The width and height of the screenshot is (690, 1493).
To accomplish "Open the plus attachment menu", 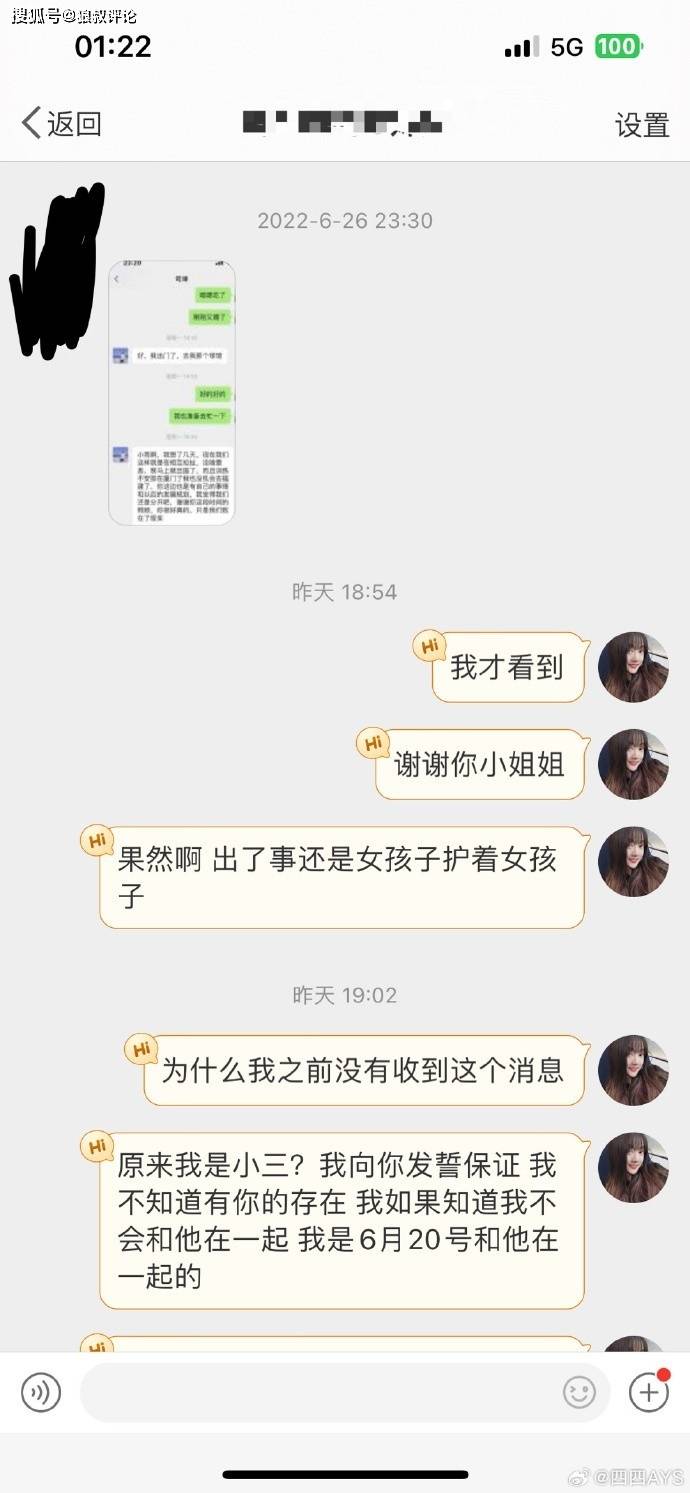I will click(648, 1392).
